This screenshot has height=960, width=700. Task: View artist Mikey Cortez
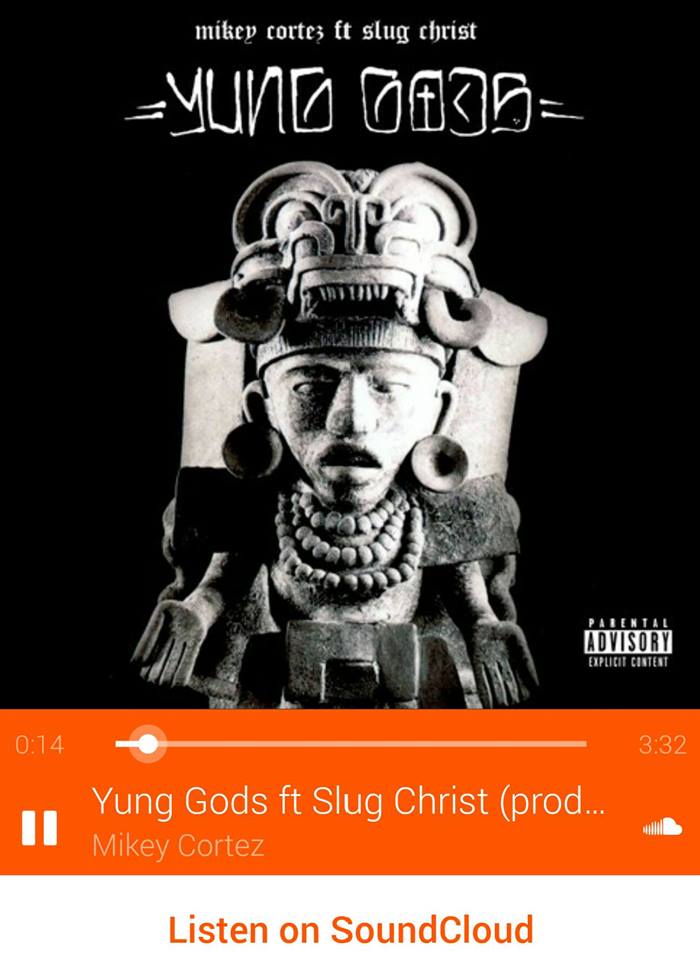pos(178,846)
